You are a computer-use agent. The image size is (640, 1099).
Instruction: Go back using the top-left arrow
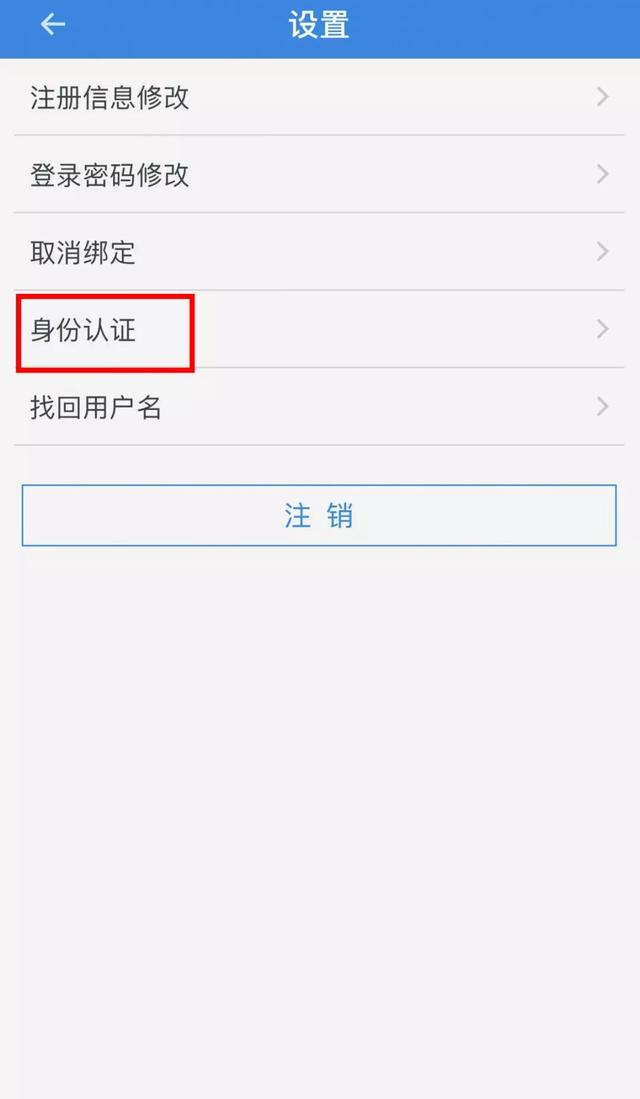52,25
